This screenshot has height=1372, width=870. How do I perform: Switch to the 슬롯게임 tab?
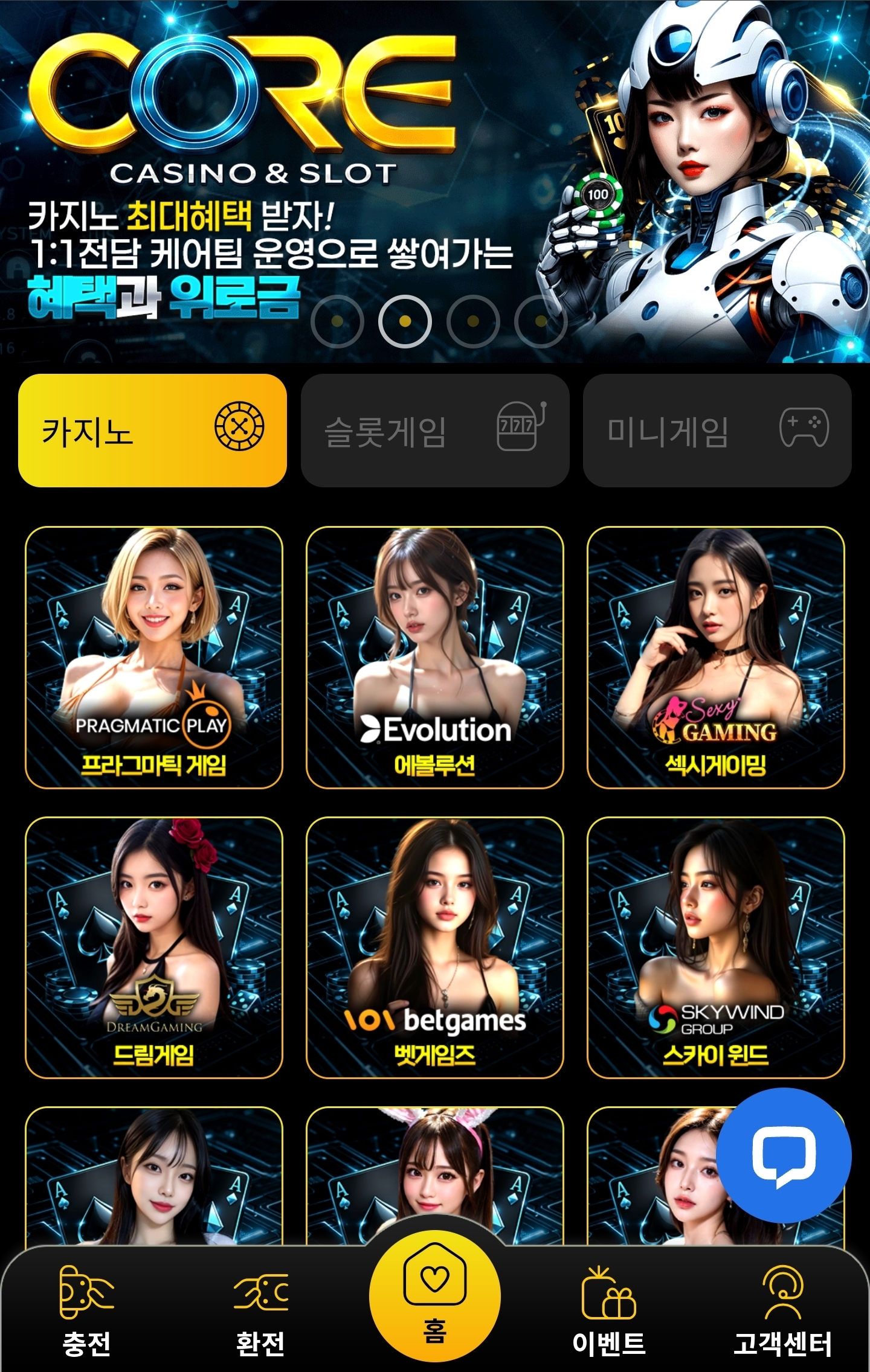point(435,431)
